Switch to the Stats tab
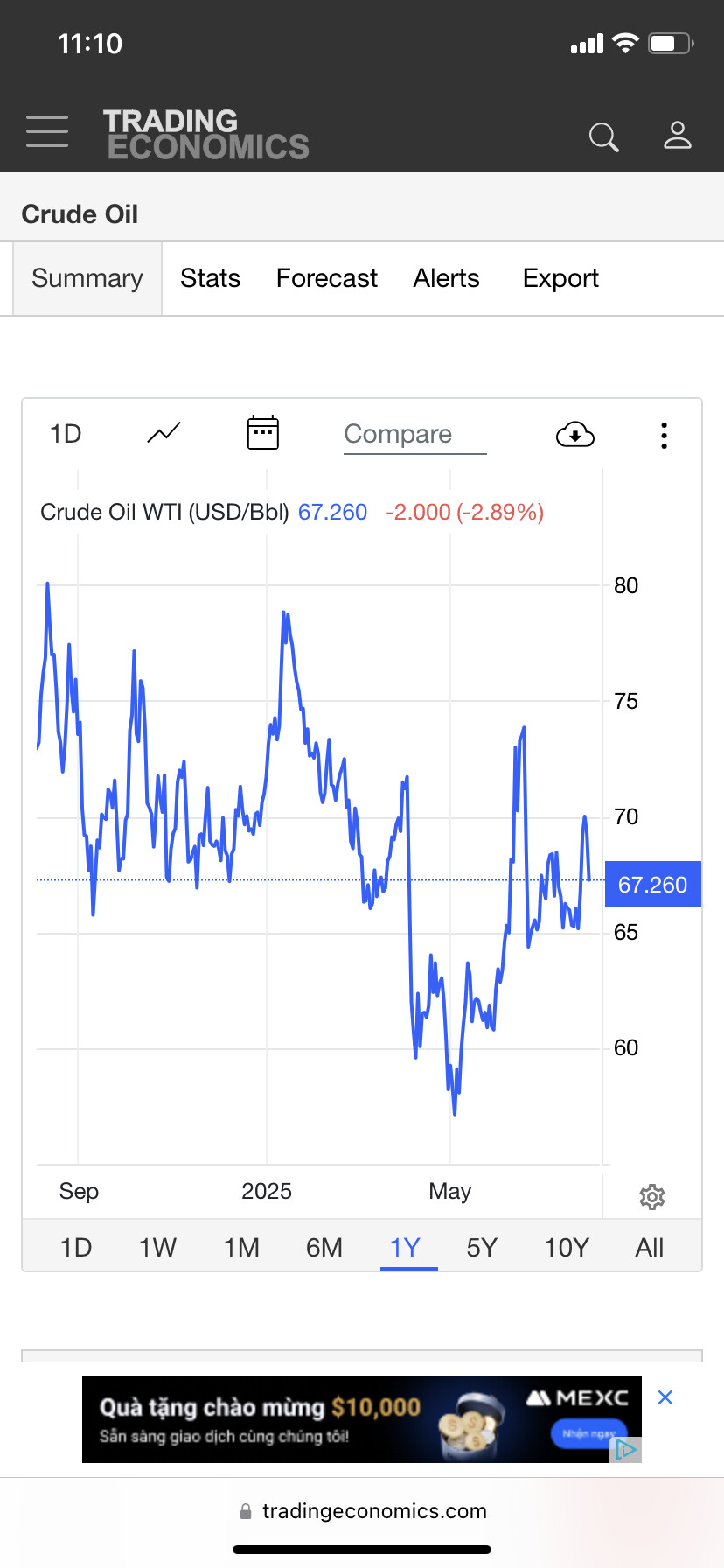 click(x=210, y=278)
